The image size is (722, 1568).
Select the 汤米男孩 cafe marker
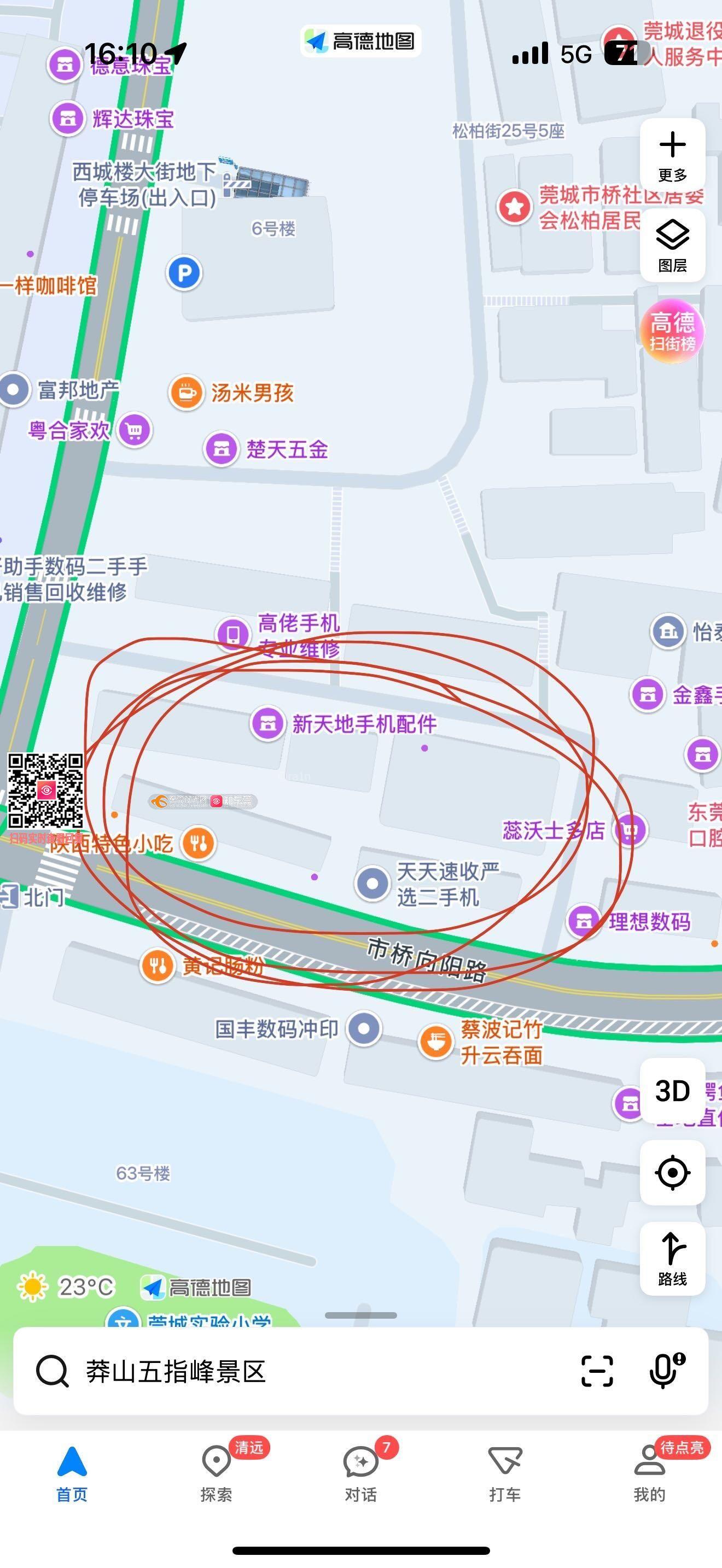click(x=187, y=393)
